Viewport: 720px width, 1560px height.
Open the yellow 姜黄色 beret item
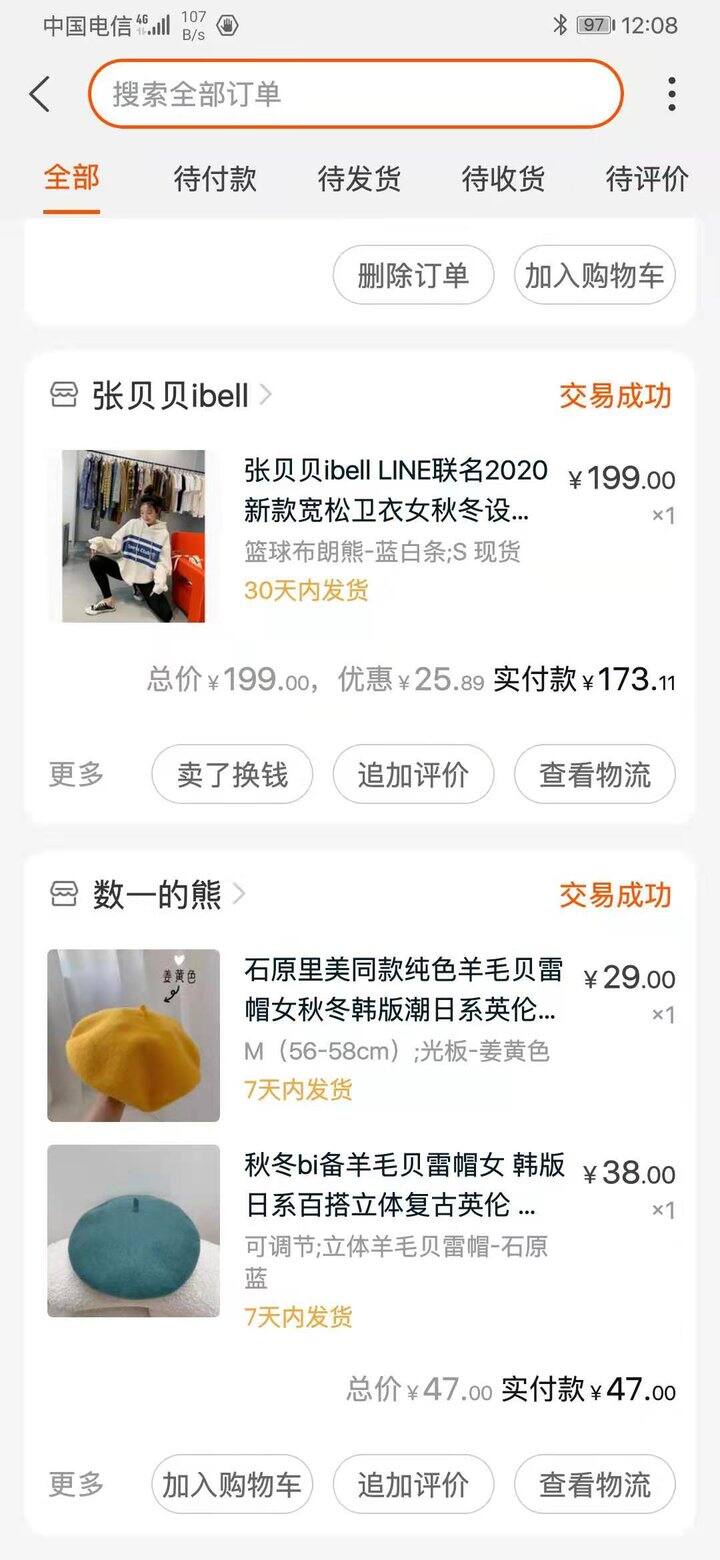[360, 1035]
